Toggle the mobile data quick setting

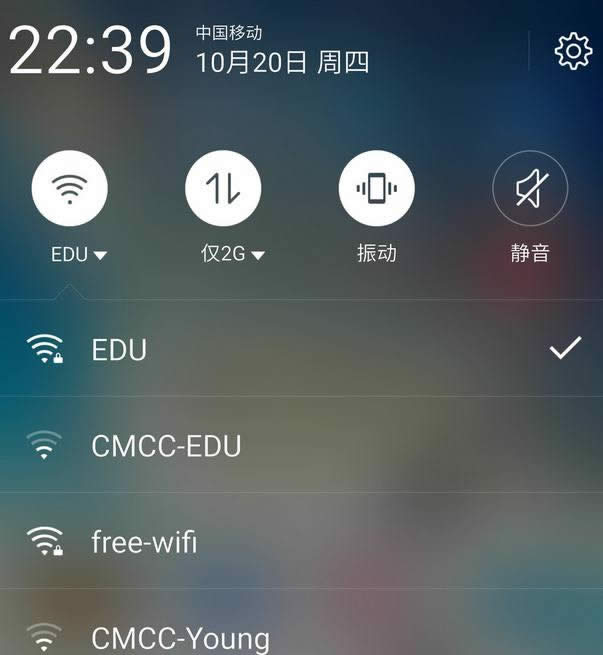tap(223, 188)
